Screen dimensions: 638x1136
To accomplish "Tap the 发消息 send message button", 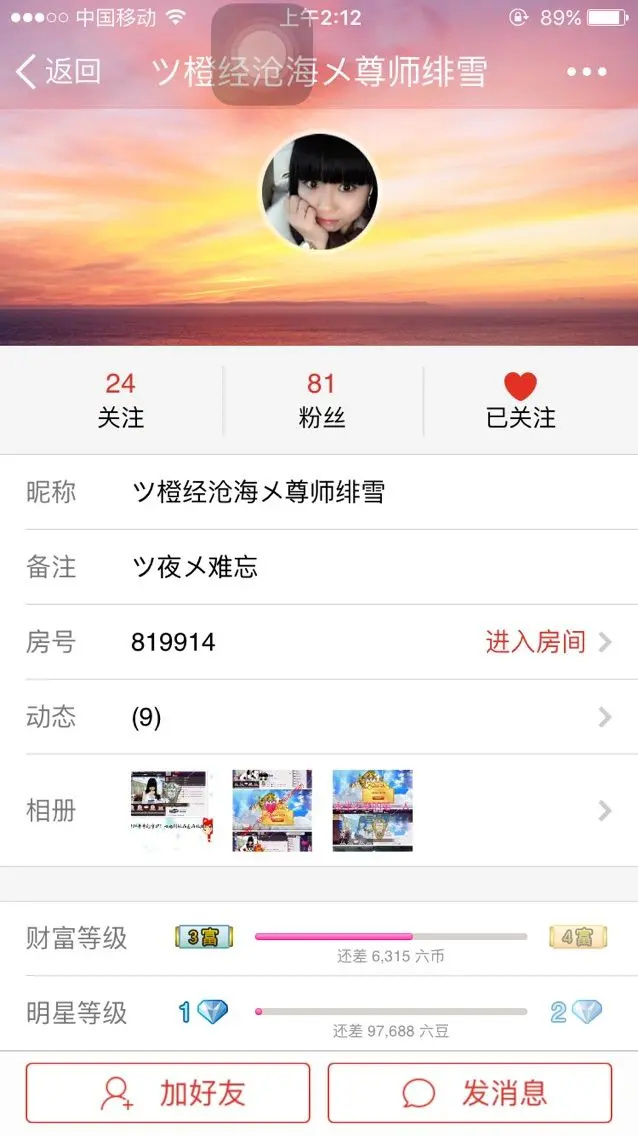I will coord(469,1093).
